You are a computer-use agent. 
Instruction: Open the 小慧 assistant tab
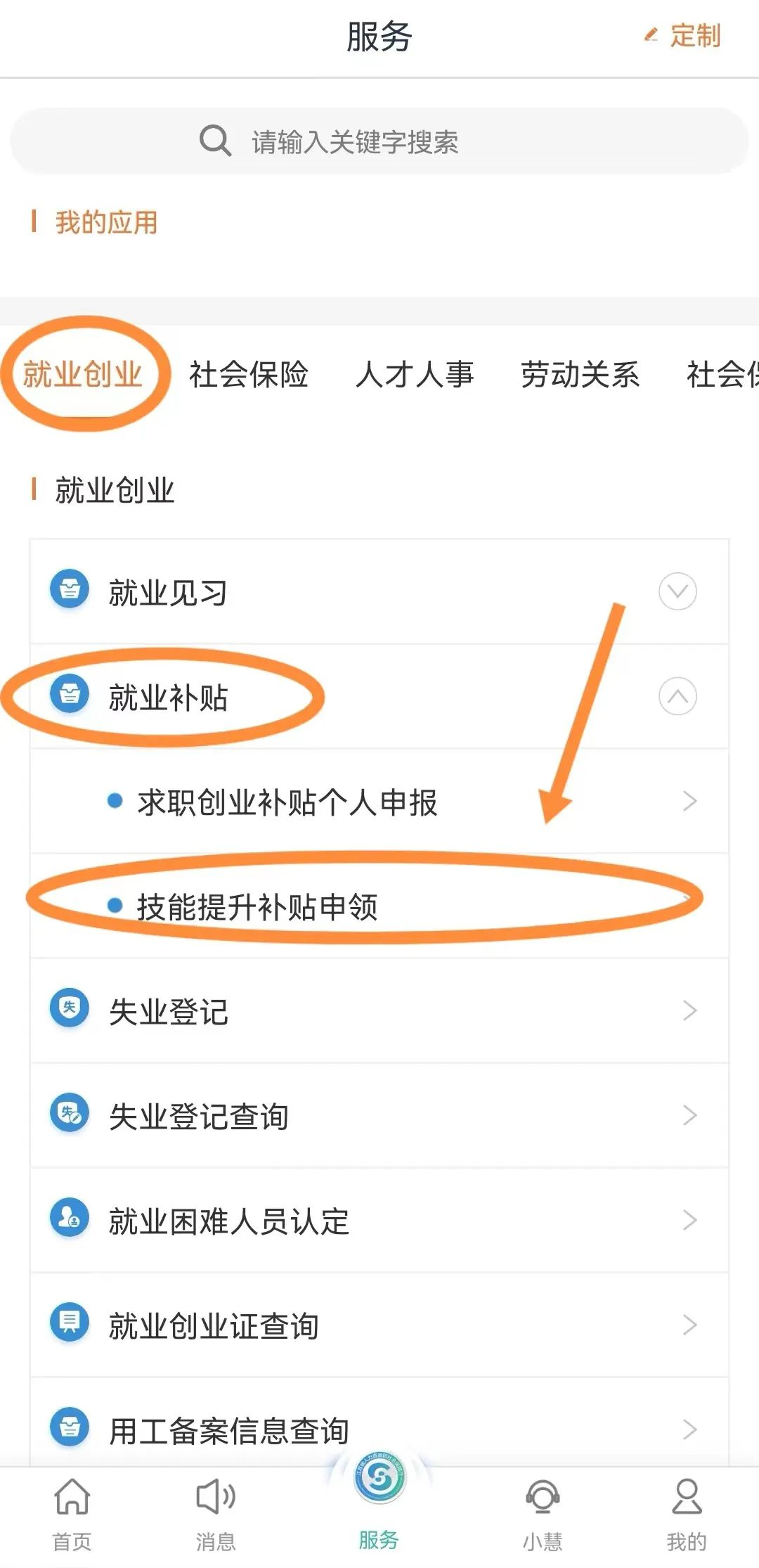[542, 1515]
